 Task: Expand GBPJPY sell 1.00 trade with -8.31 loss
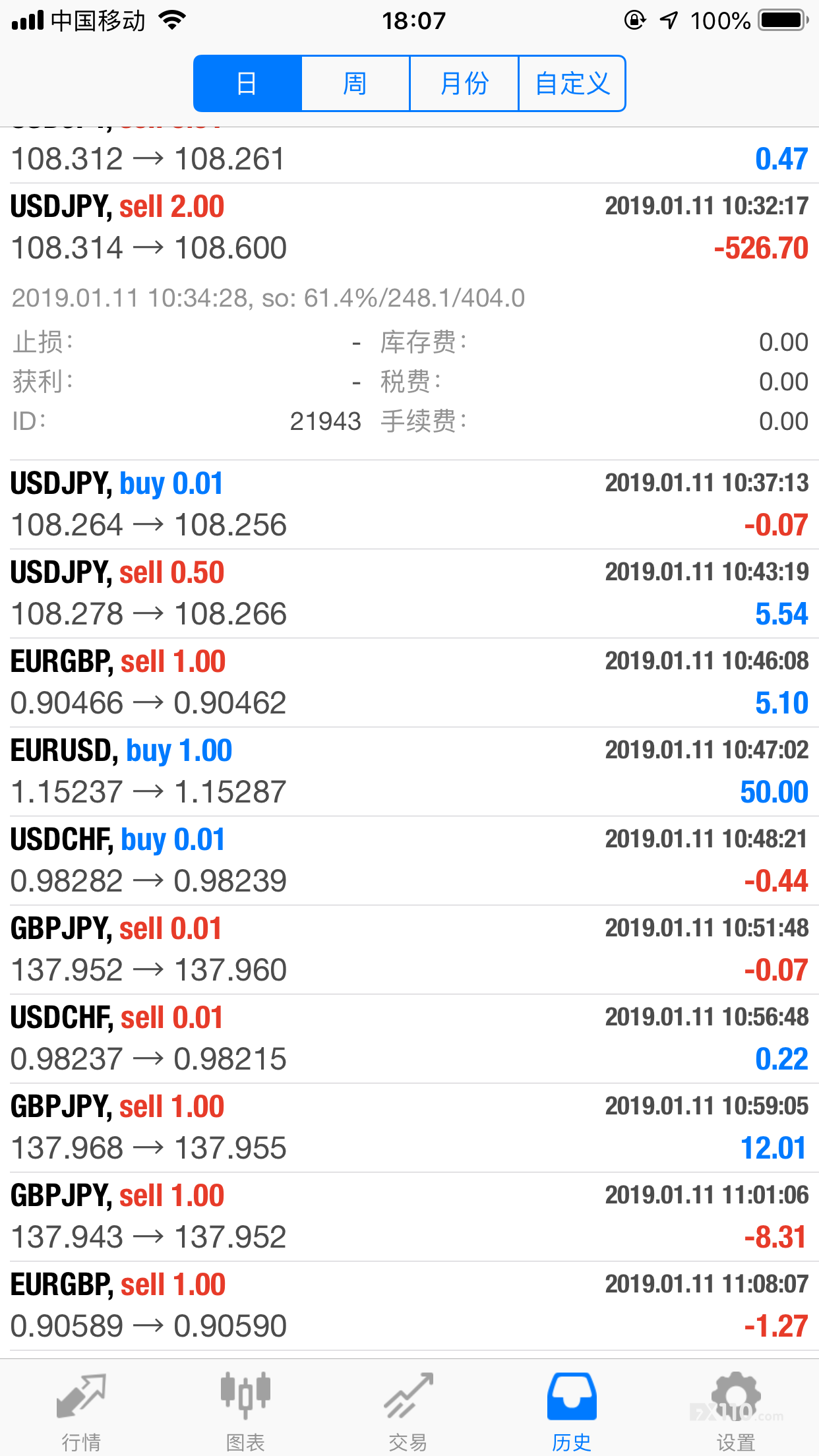tap(409, 1217)
